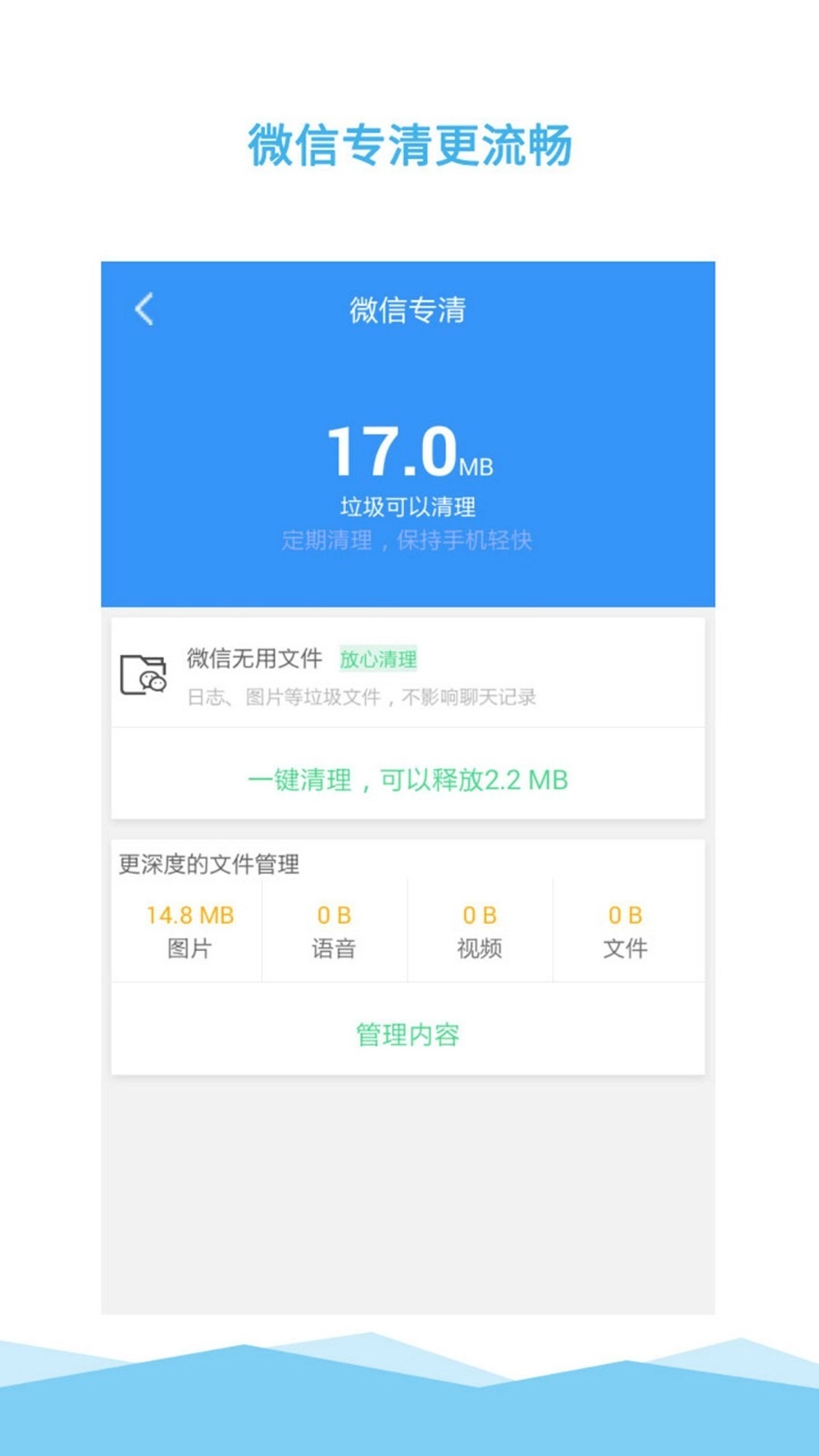
Task: Tap the wave graphic at screen bottom
Action: coord(409,1392)
